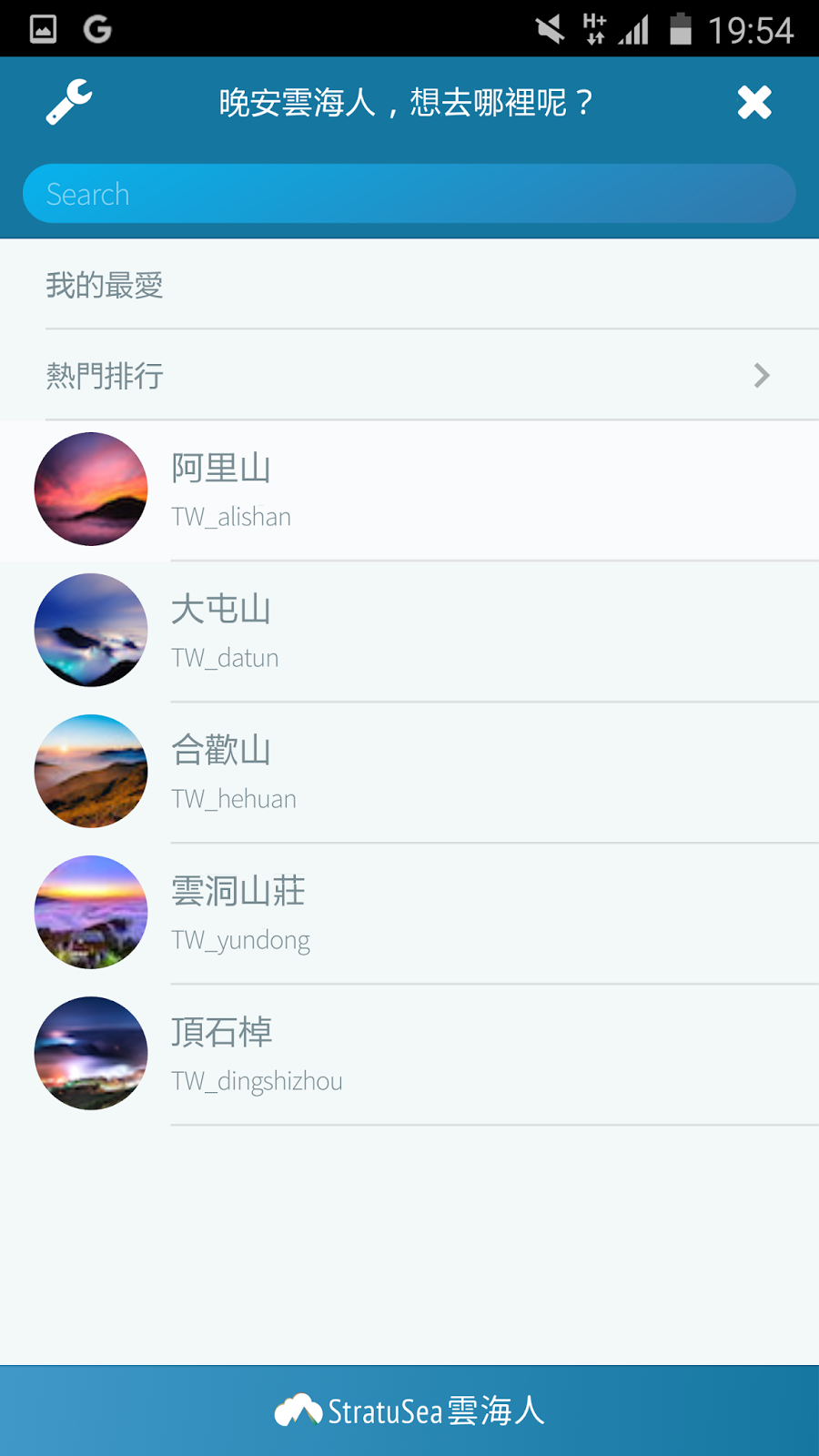Close the location picker
This screenshot has height=1456, width=819.
pyautogui.click(x=754, y=102)
